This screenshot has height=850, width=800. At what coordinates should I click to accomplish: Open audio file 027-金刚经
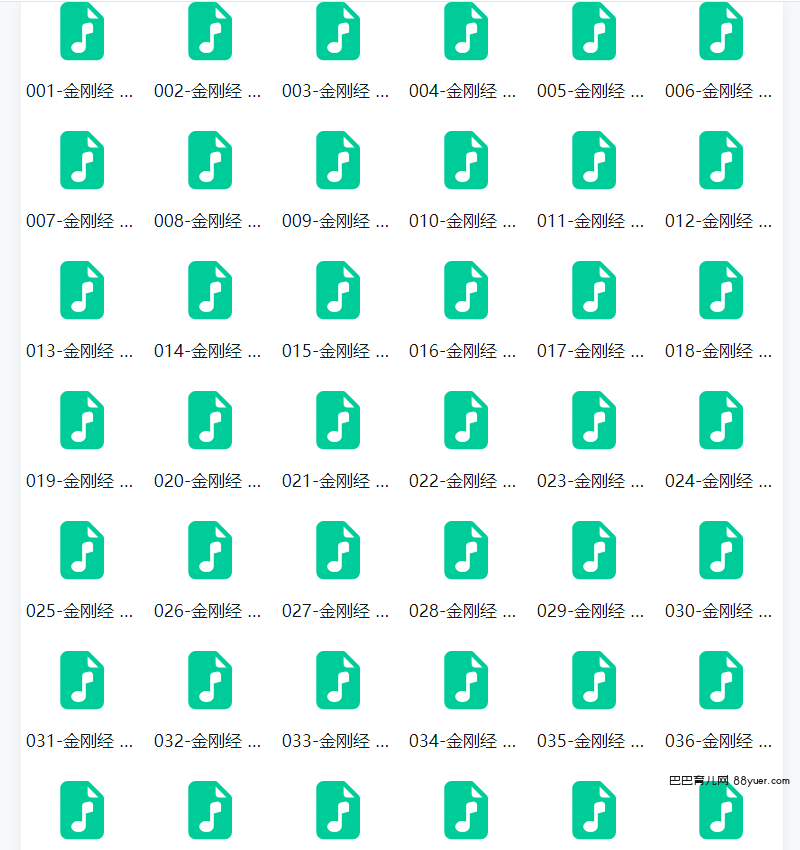point(338,550)
